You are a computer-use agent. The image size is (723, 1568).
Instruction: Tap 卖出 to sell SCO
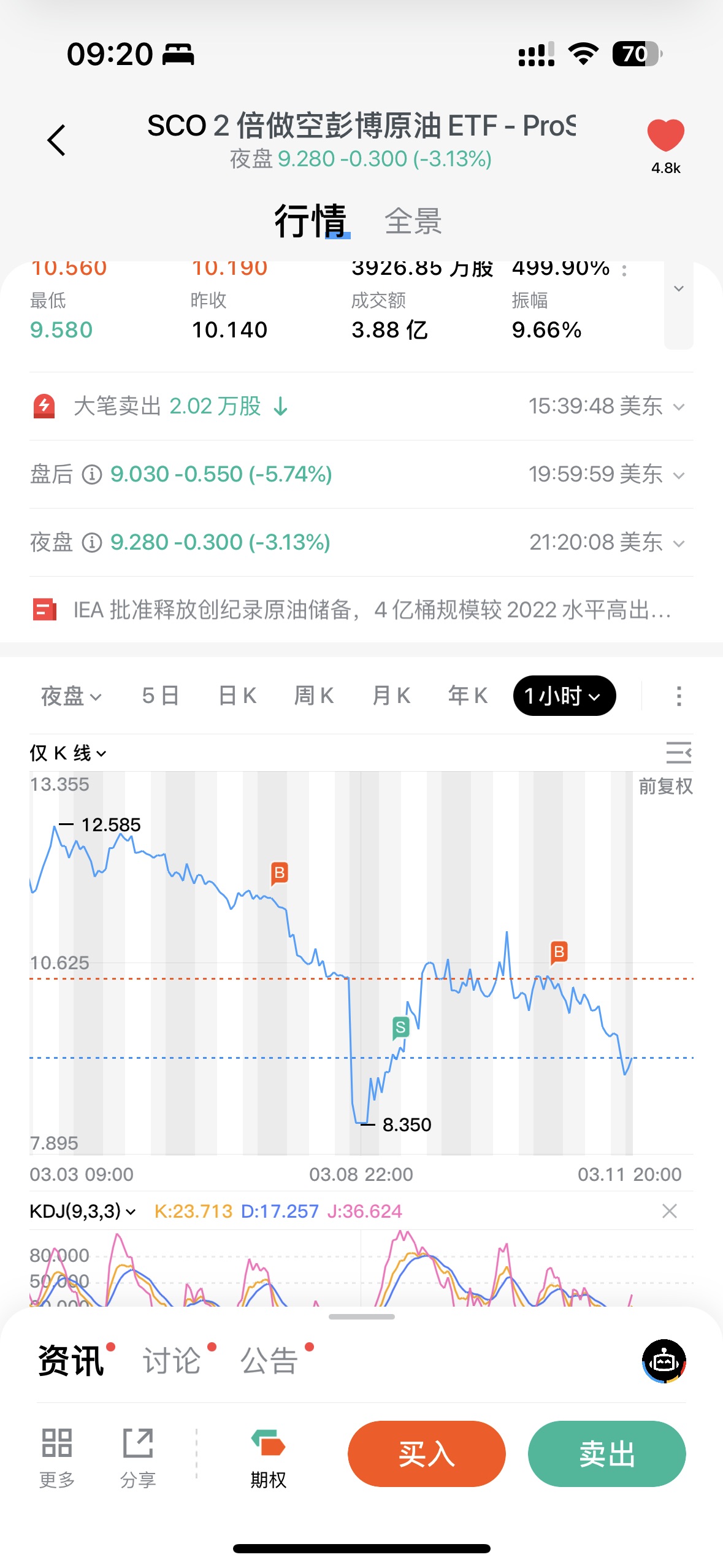coord(606,1453)
